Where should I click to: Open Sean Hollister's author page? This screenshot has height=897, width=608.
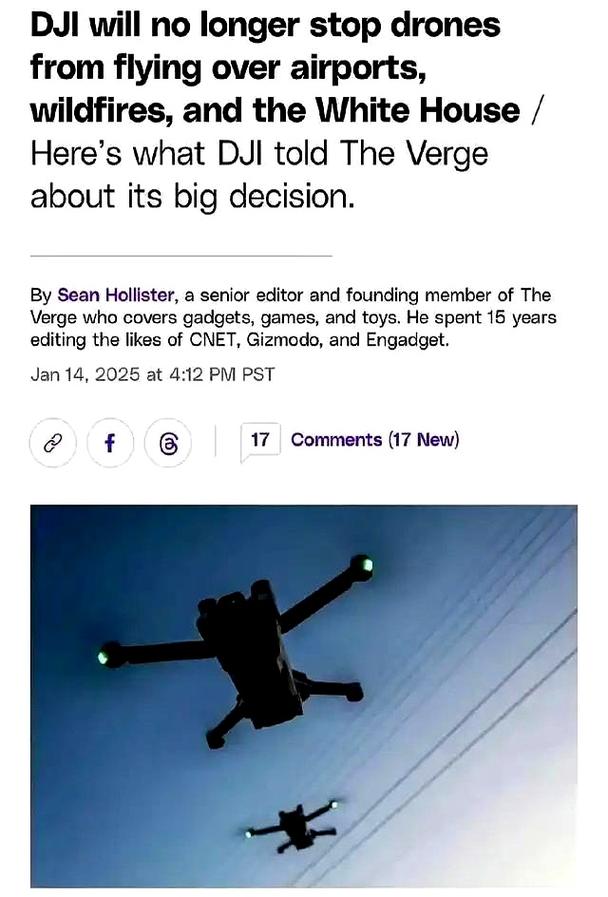(x=117, y=296)
